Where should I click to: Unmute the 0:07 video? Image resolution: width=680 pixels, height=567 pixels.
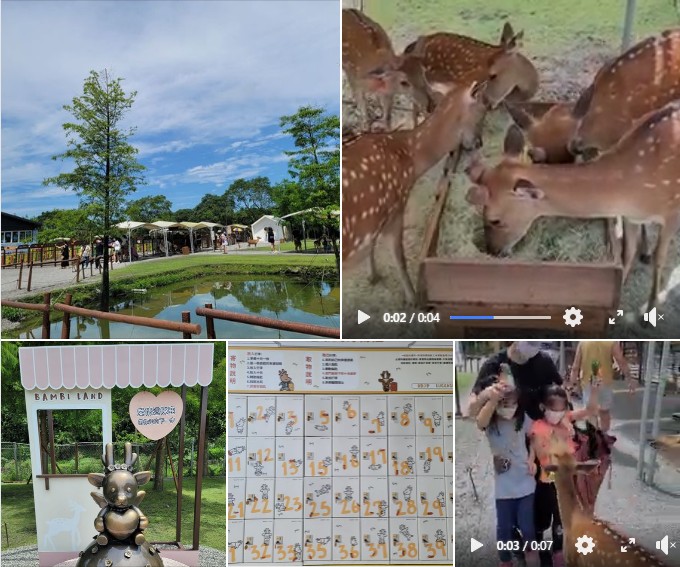pos(664,545)
